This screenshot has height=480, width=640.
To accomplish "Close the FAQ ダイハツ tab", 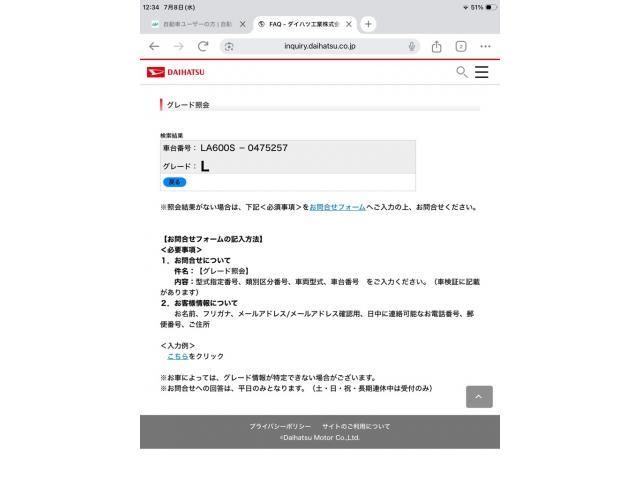I will tap(349, 24).
